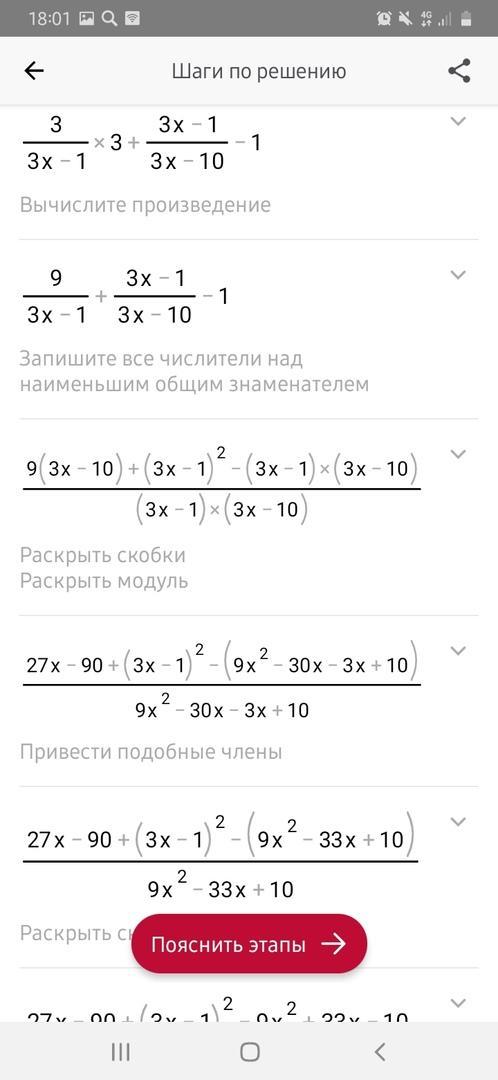Expand the 'Запишите все числители' step

tap(458, 275)
